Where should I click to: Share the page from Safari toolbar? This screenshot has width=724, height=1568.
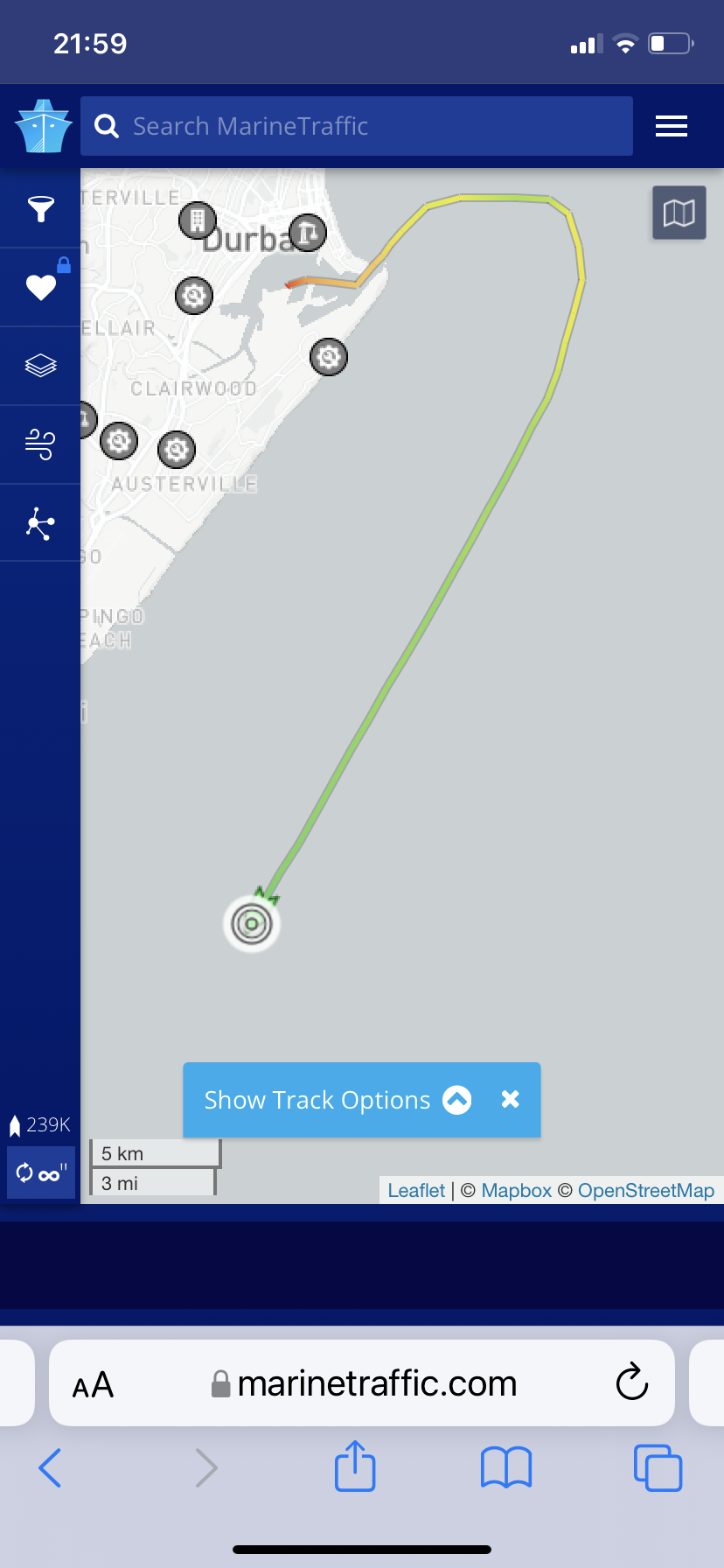355,1466
